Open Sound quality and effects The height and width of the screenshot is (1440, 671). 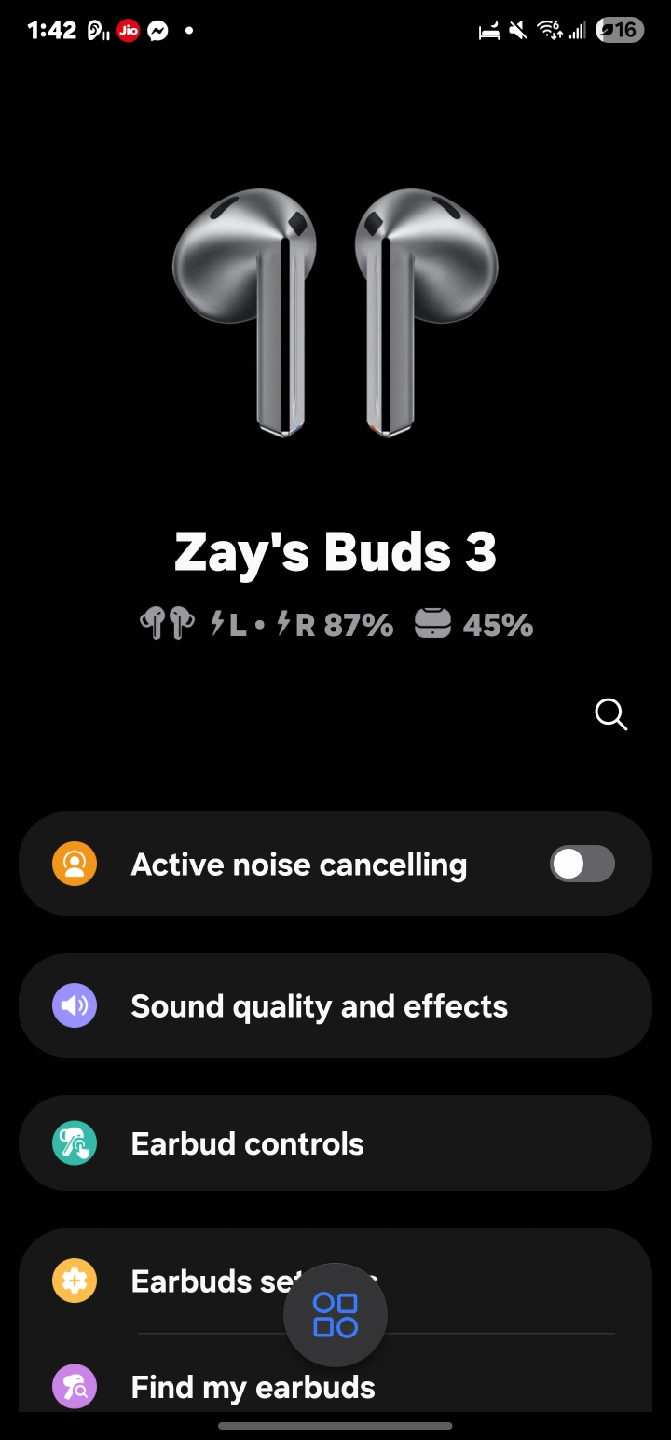click(x=335, y=1006)
